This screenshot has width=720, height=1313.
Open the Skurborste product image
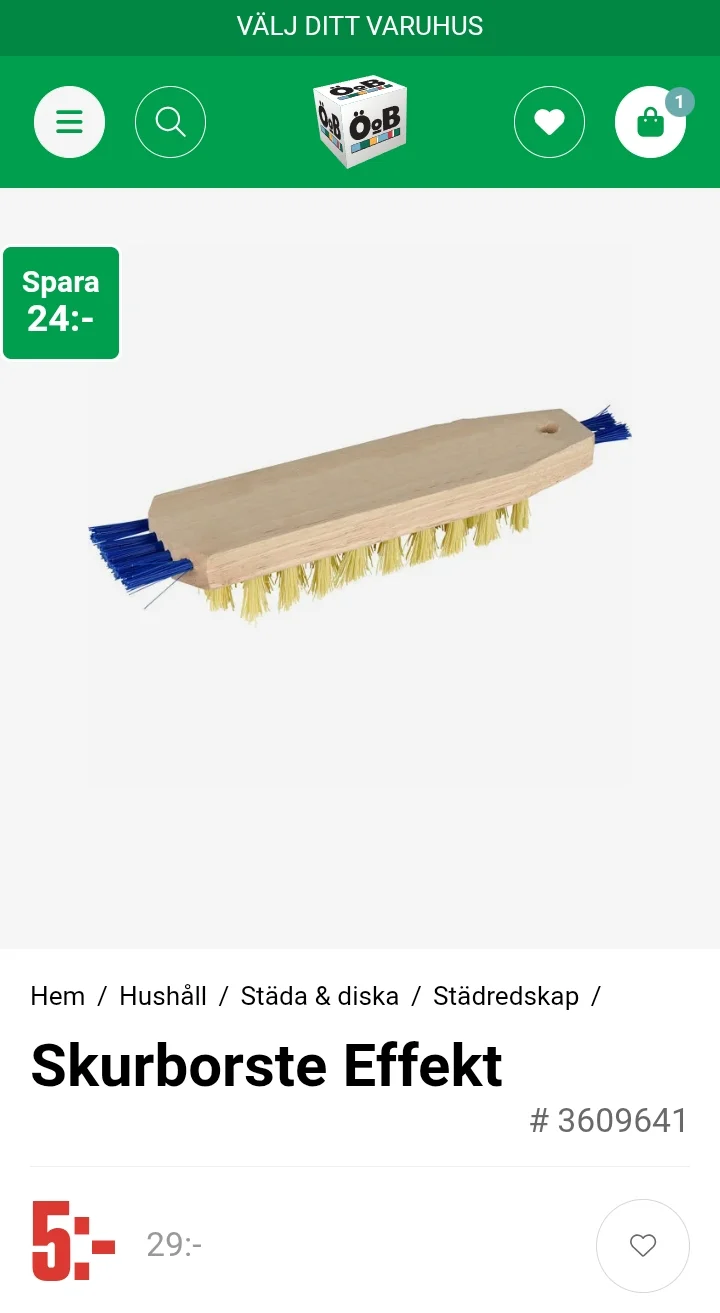coord(360,515)
